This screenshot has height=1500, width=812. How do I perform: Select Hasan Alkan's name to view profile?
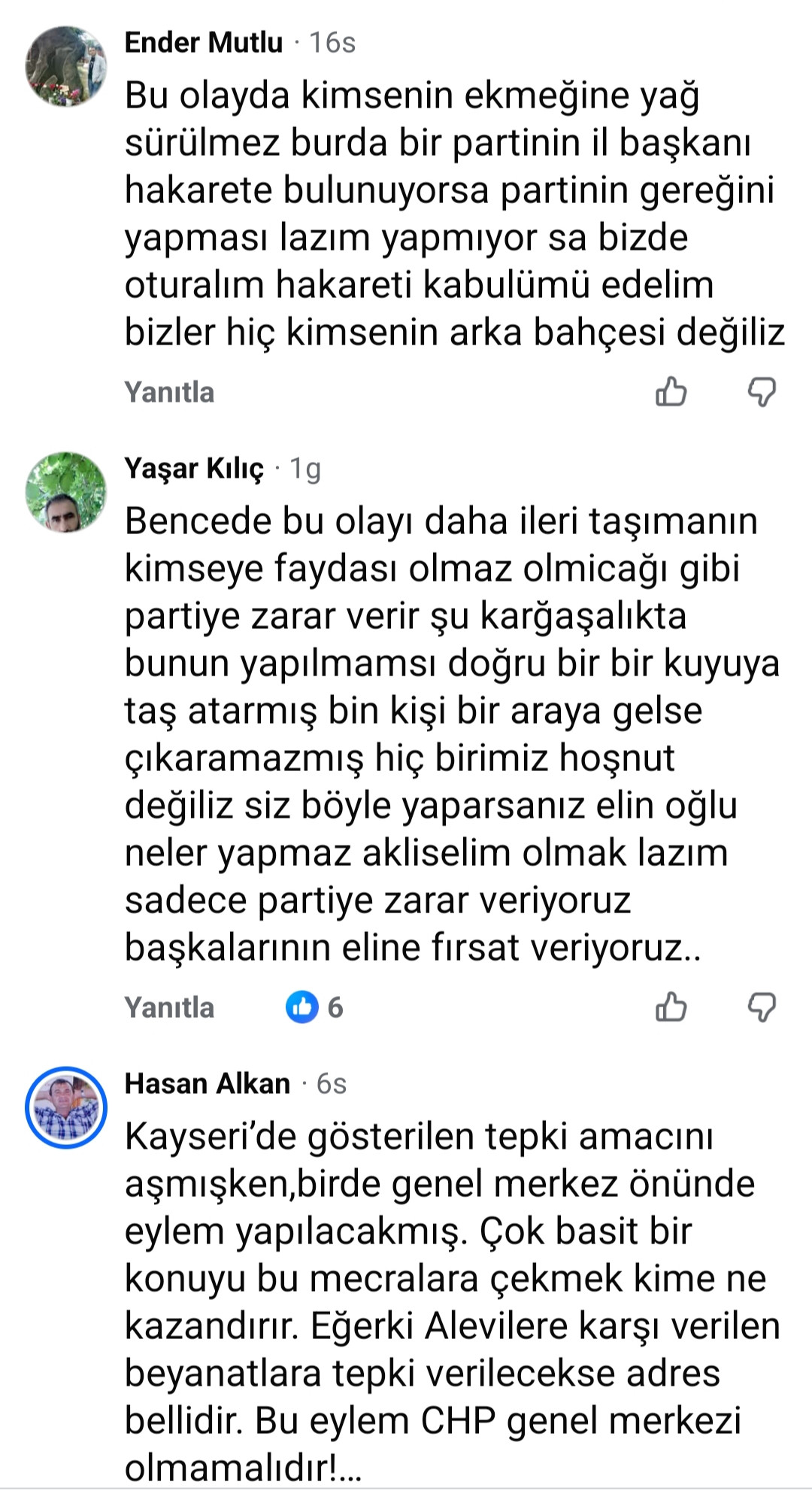pos(207,1084)
